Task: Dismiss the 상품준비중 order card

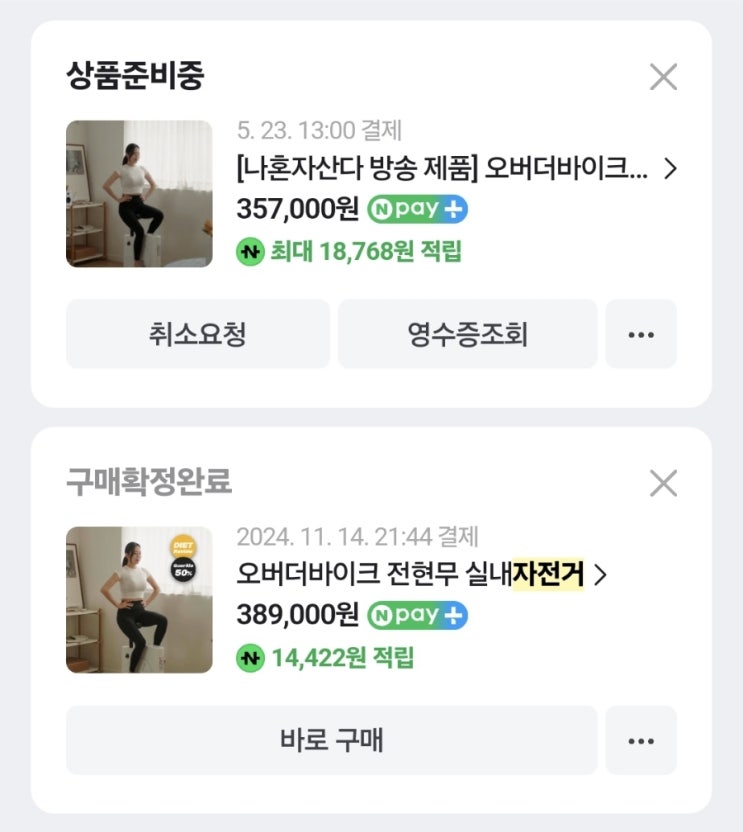Action: coord(663,77)
